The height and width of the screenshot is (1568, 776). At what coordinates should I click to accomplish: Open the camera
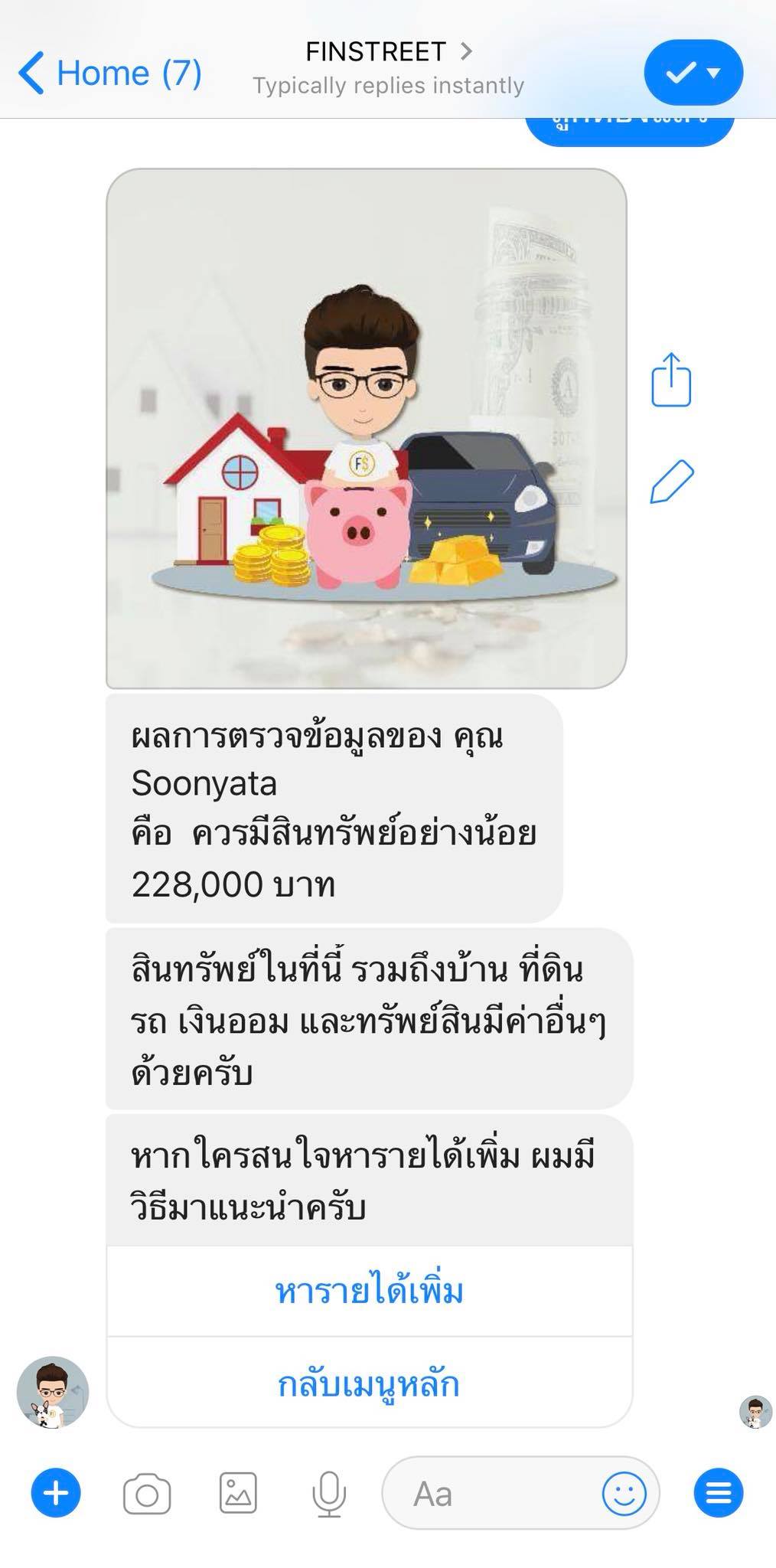tap(147, 1494)
